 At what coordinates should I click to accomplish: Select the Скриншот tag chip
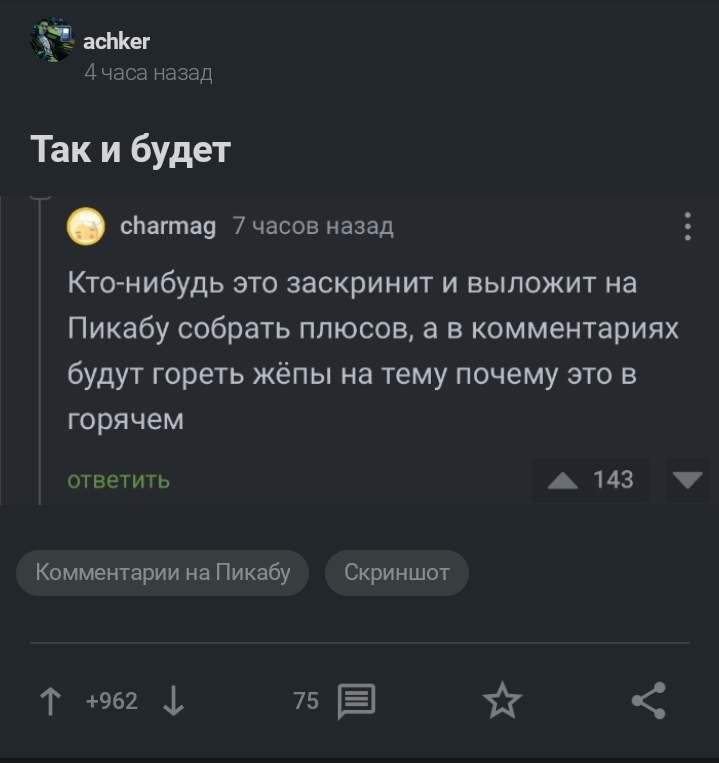397,573
